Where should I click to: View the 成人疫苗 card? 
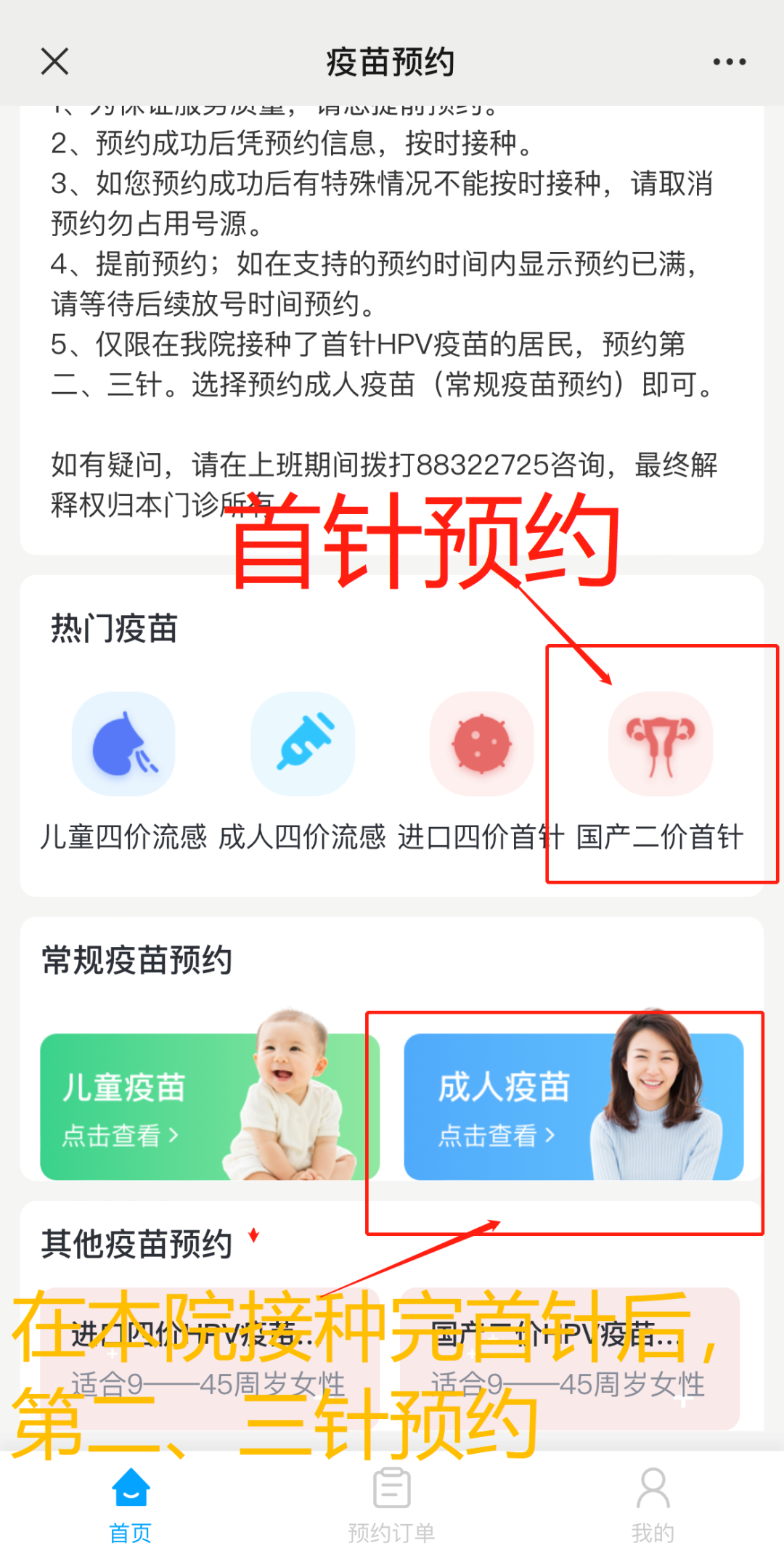(x=573, y=1106)
